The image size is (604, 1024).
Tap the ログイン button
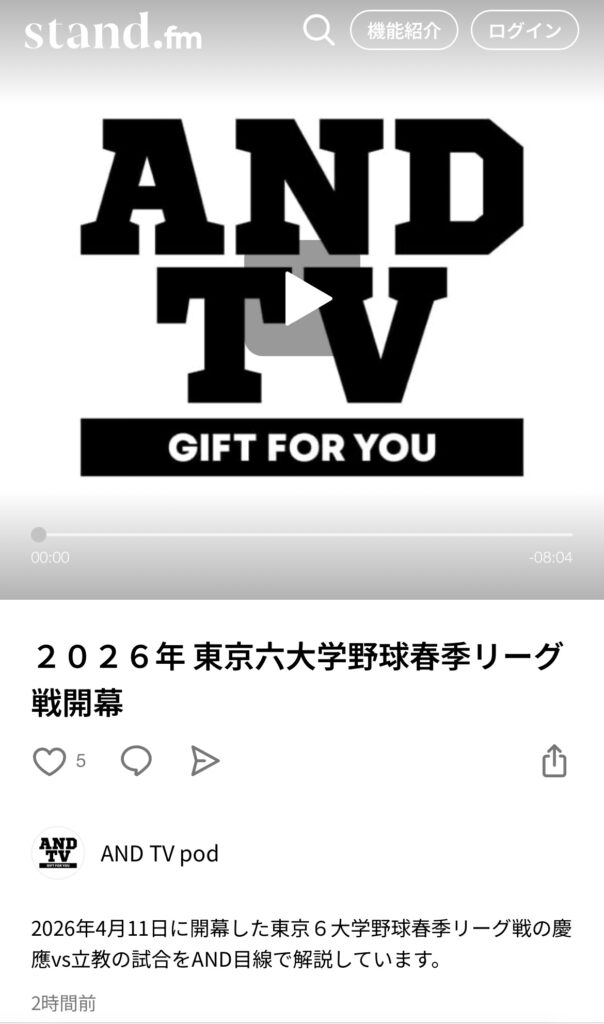[524, 30]
